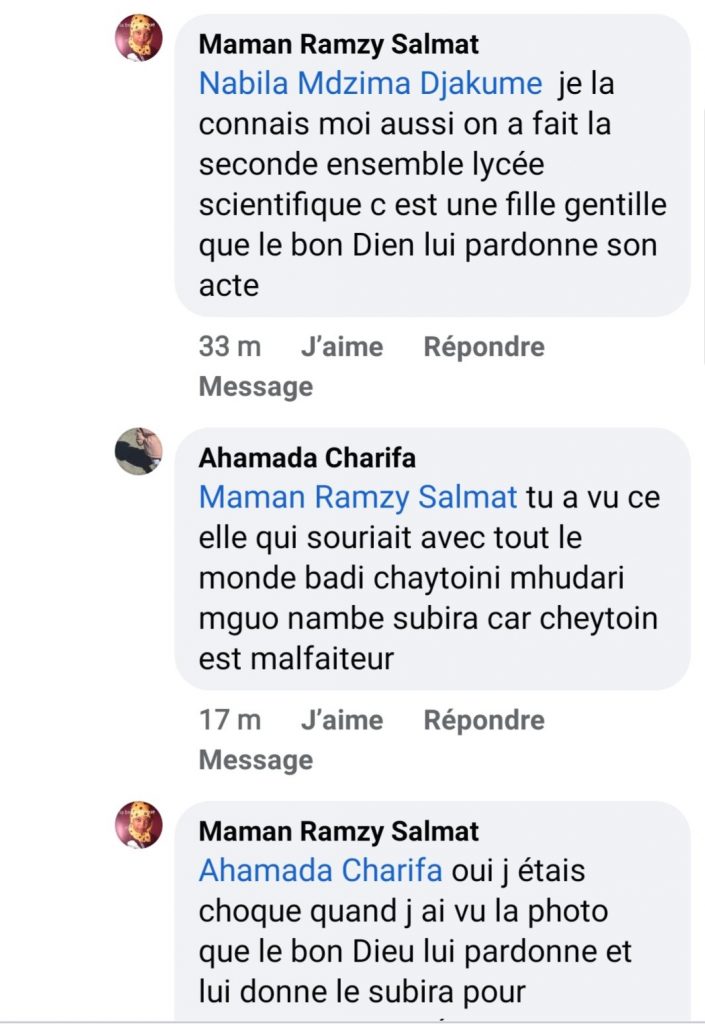The width and height of the screenshot is (705, 1024).
Task: Like Maman Ramzy Salmat's 33 m comment
Action: pos(341,347)
